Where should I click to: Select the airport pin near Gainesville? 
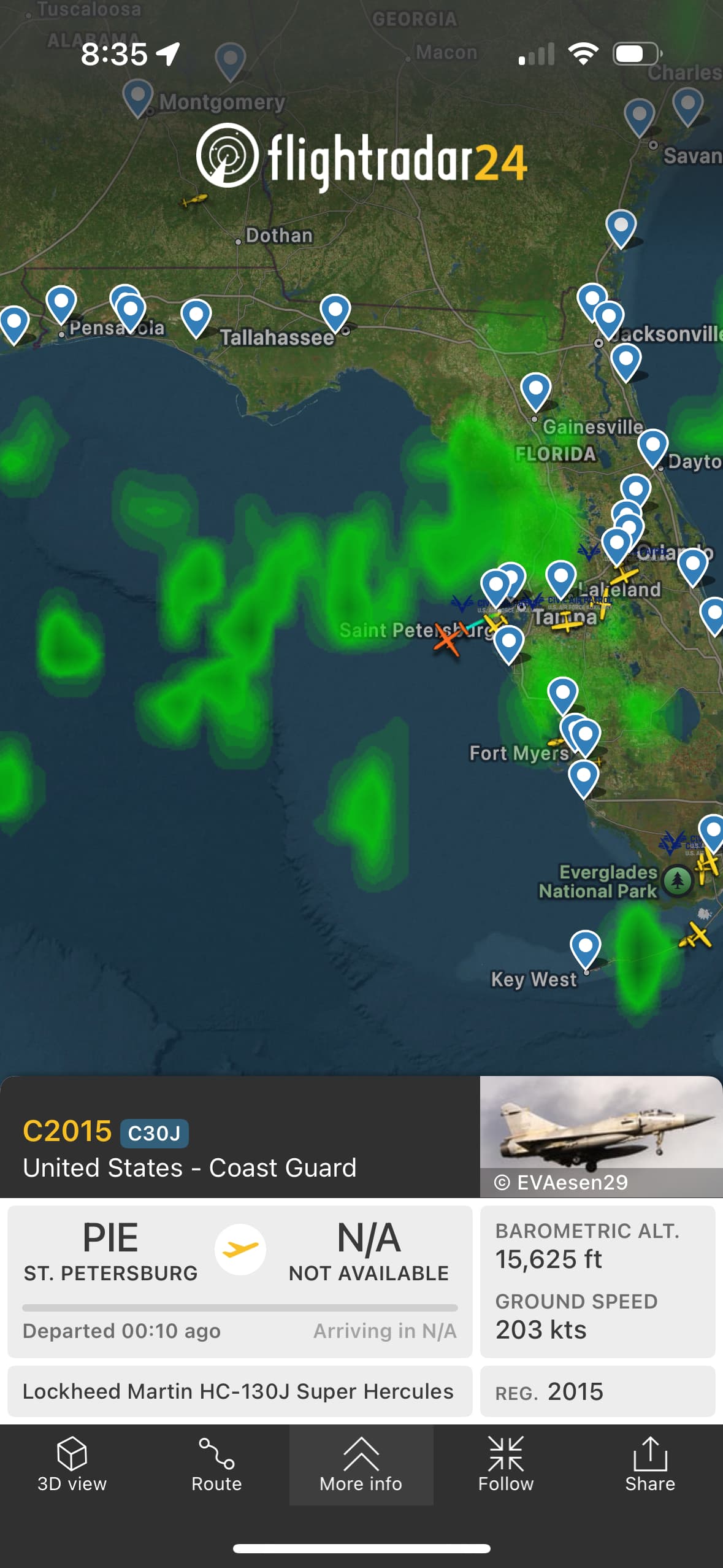(535, 390)
